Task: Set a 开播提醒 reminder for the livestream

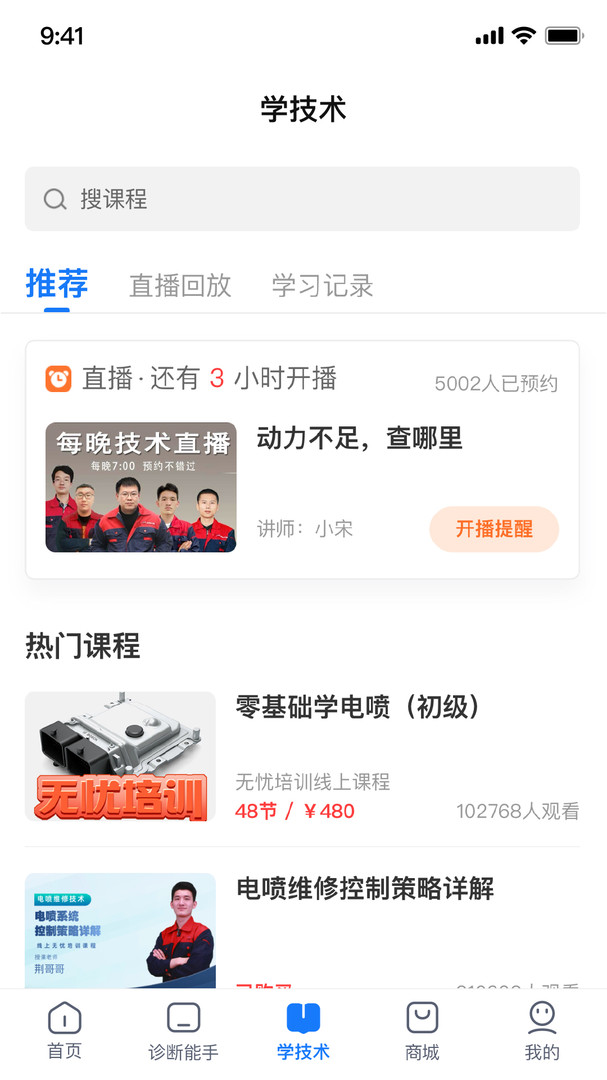Action: pos(494,529)
